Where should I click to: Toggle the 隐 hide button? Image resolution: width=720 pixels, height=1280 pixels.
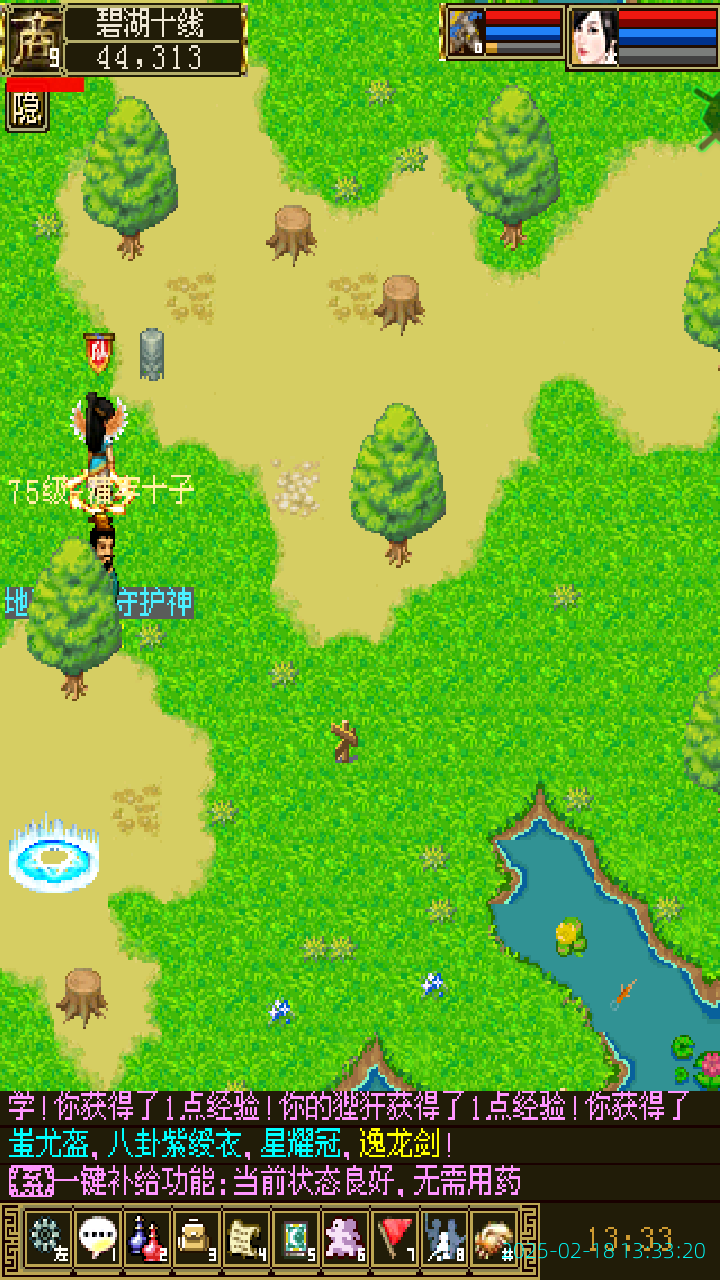click(x=27, y=110)
